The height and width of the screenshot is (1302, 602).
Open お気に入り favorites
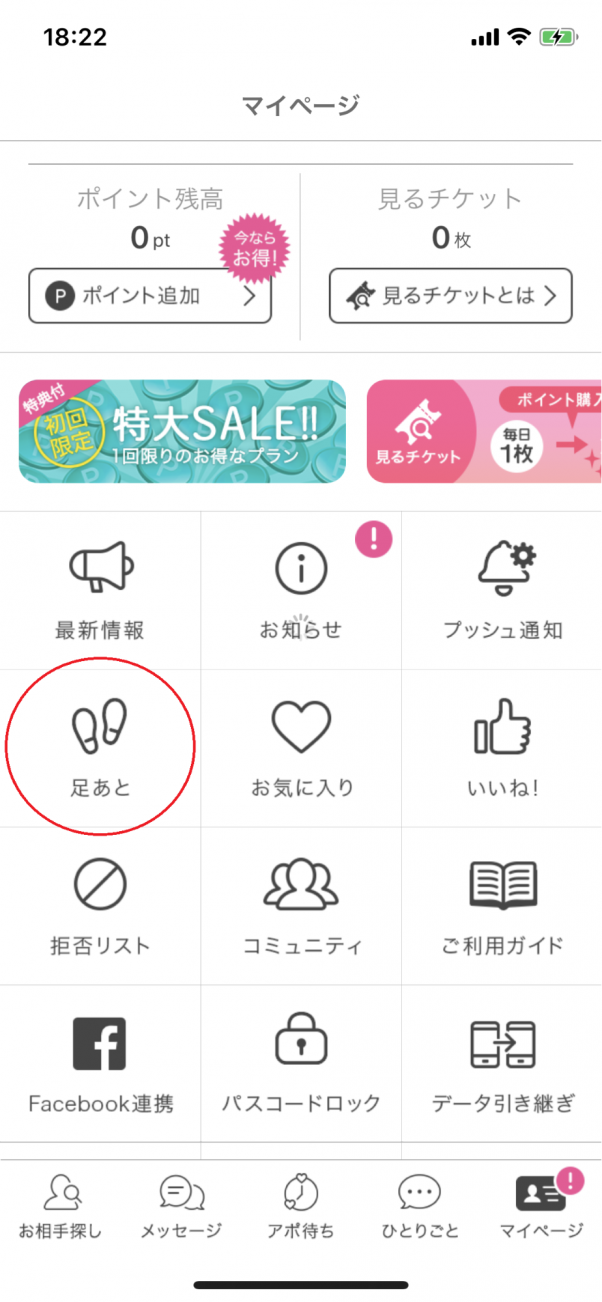pos(301,747)
